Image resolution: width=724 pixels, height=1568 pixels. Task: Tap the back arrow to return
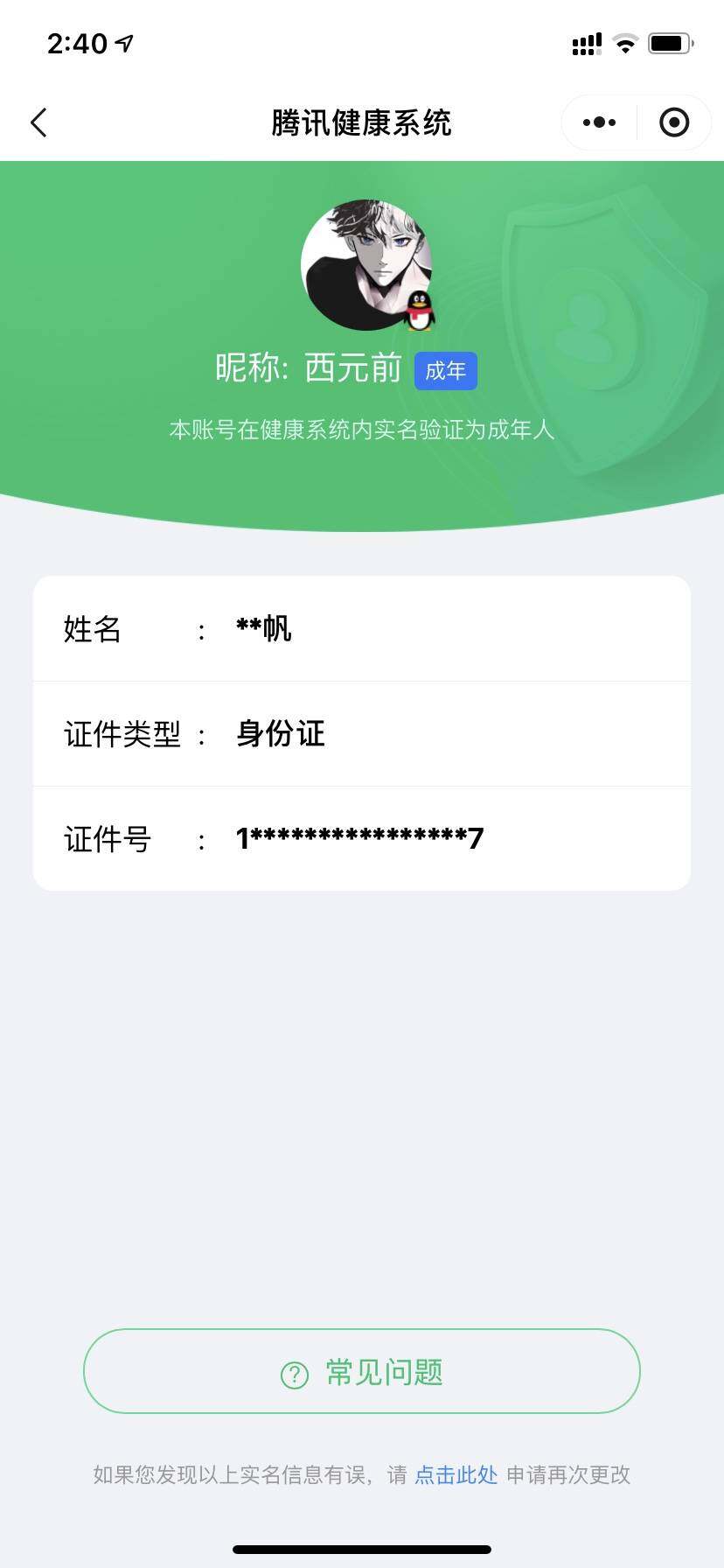[38, 122]
